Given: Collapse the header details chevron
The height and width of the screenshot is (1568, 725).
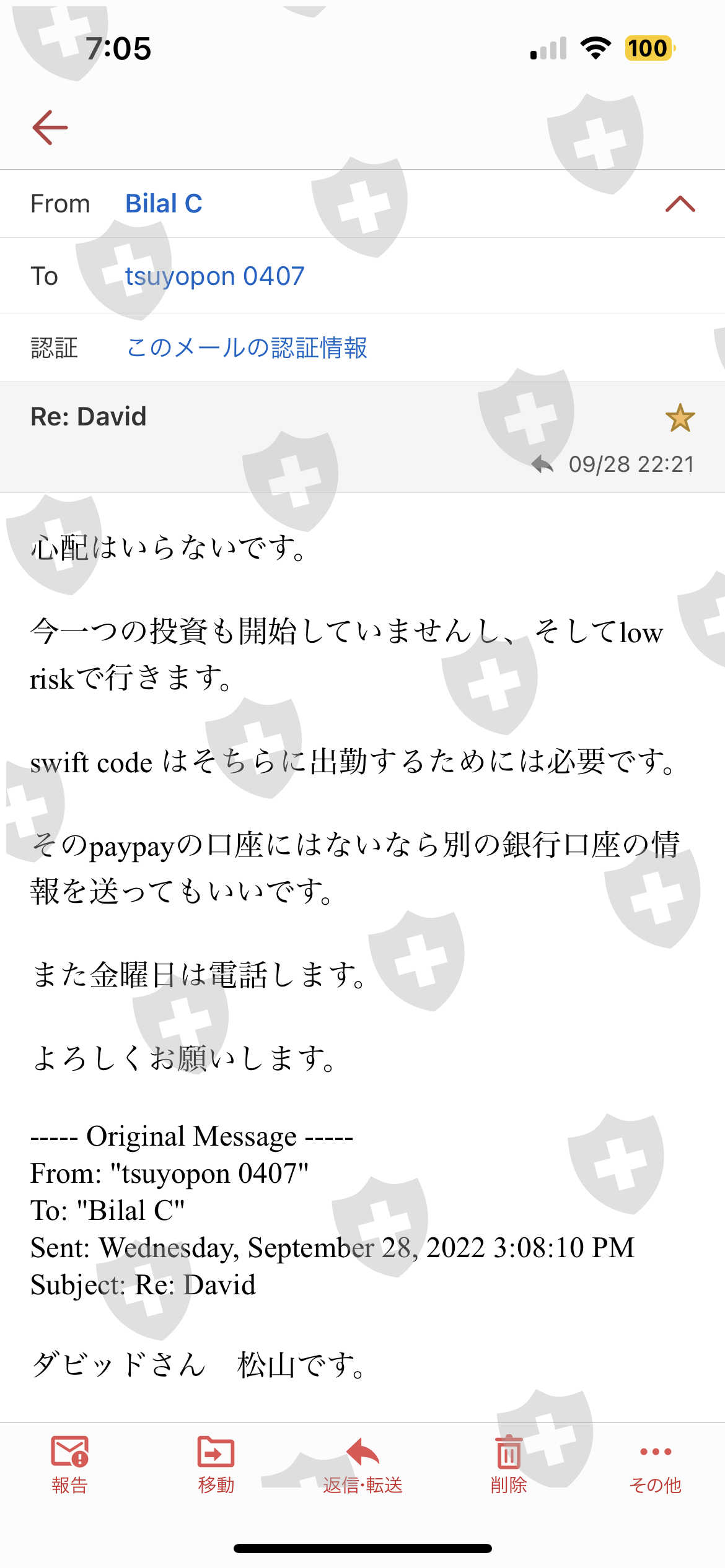Looking at the screenshot, I should click(x=680, y=204).
